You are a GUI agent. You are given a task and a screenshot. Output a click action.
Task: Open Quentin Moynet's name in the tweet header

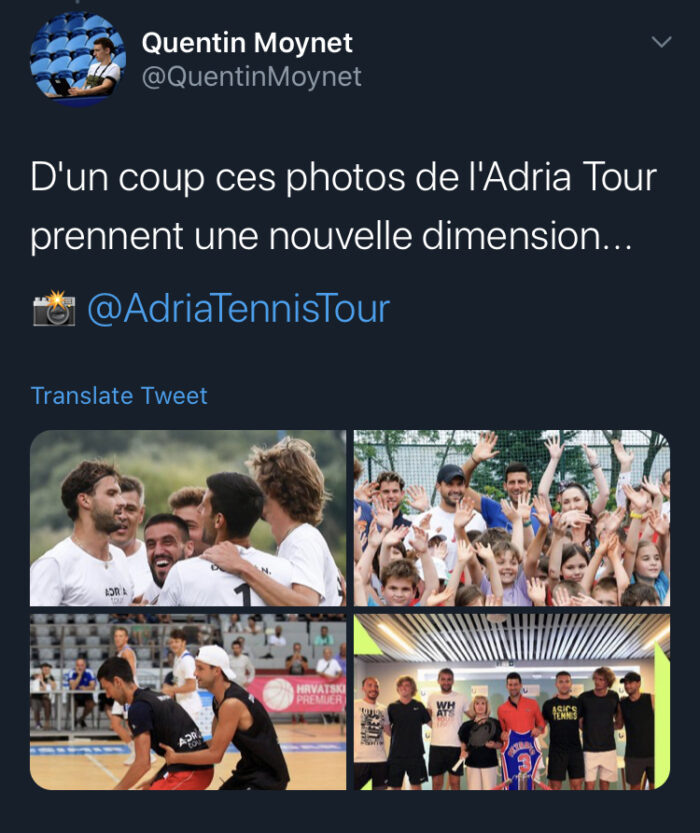(x=247, y=43)
